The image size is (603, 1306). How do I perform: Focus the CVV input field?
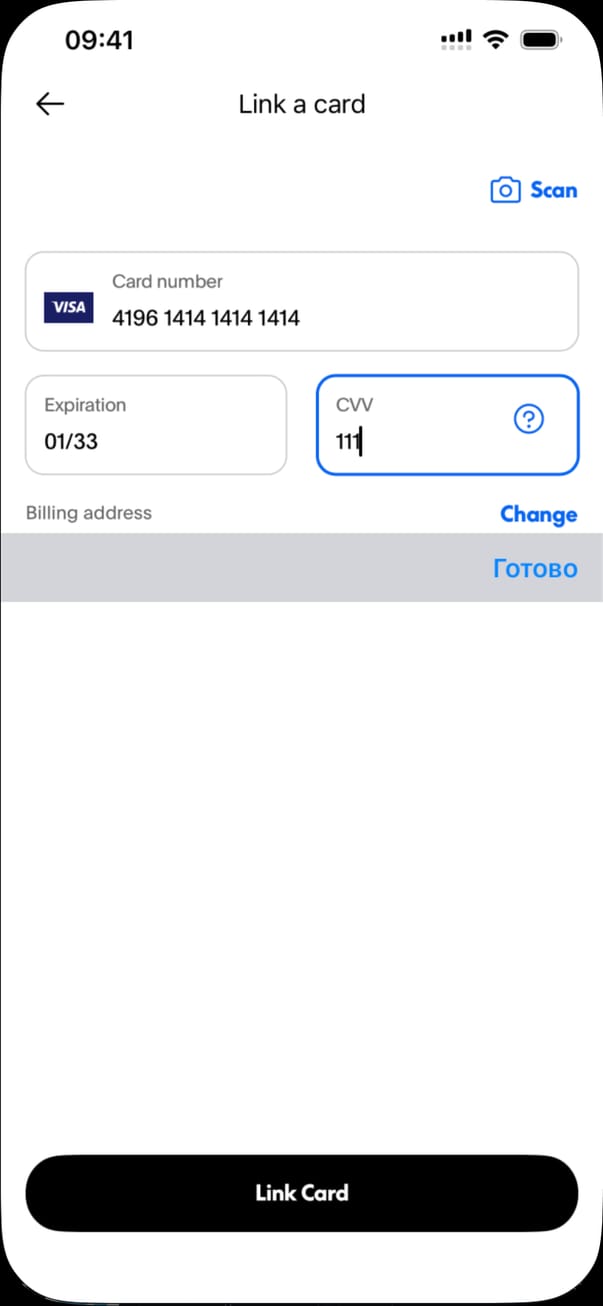pos(410,440)
